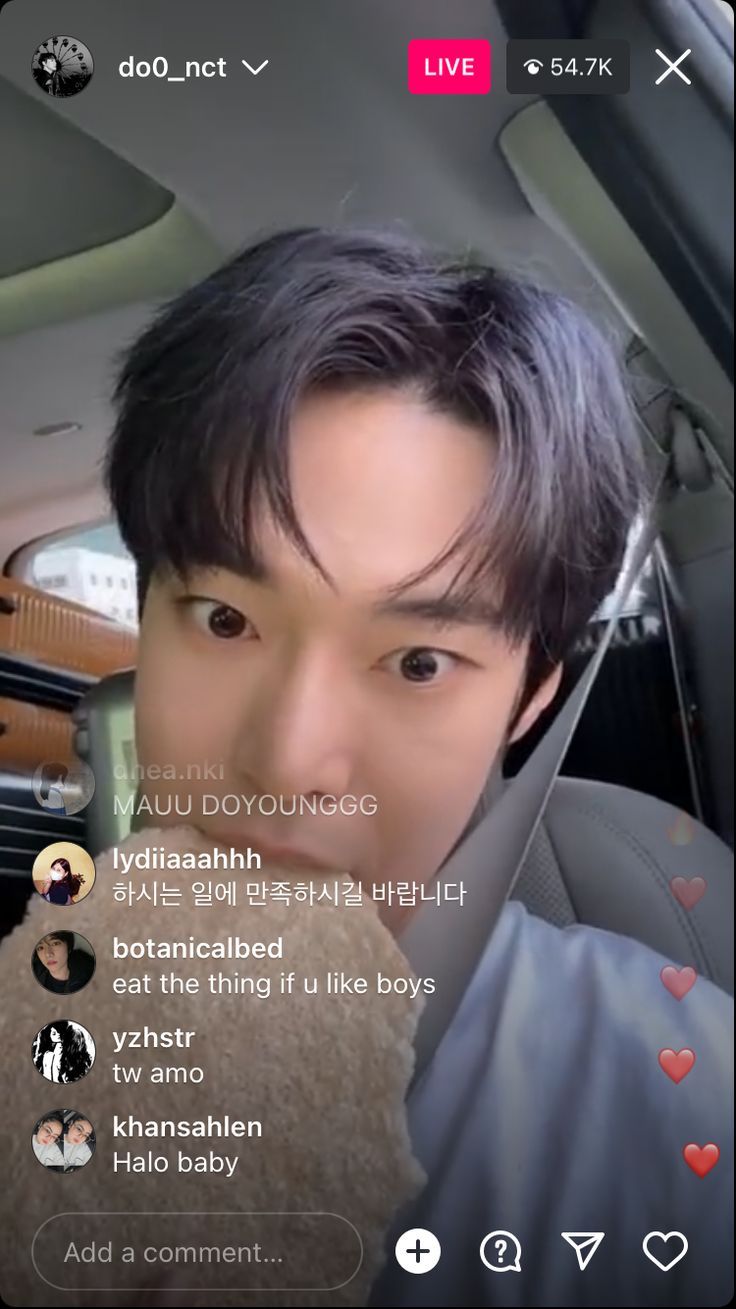
Task: Ask a question with the question icon
Action: pyautogui.click(x=500, y=1251)
